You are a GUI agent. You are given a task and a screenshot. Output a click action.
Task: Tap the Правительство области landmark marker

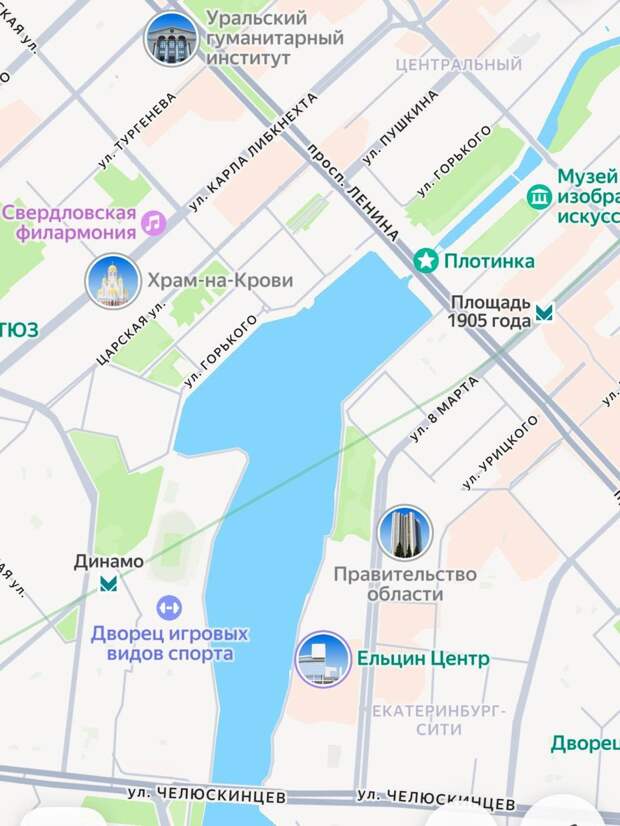click(405, 533)
